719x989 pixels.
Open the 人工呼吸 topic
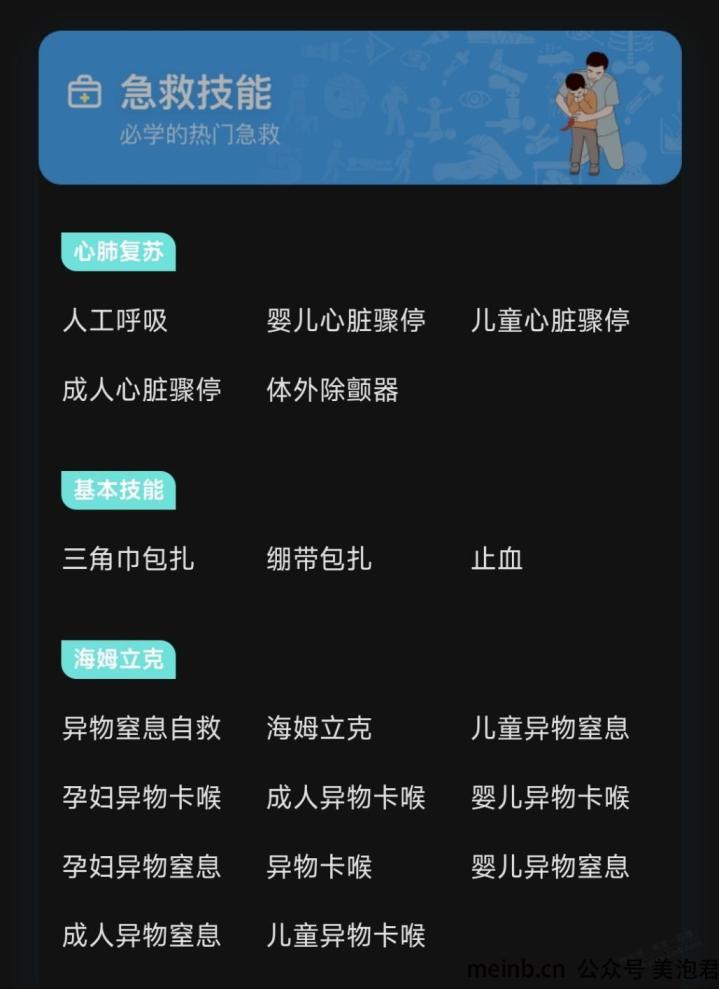[115, 321]
